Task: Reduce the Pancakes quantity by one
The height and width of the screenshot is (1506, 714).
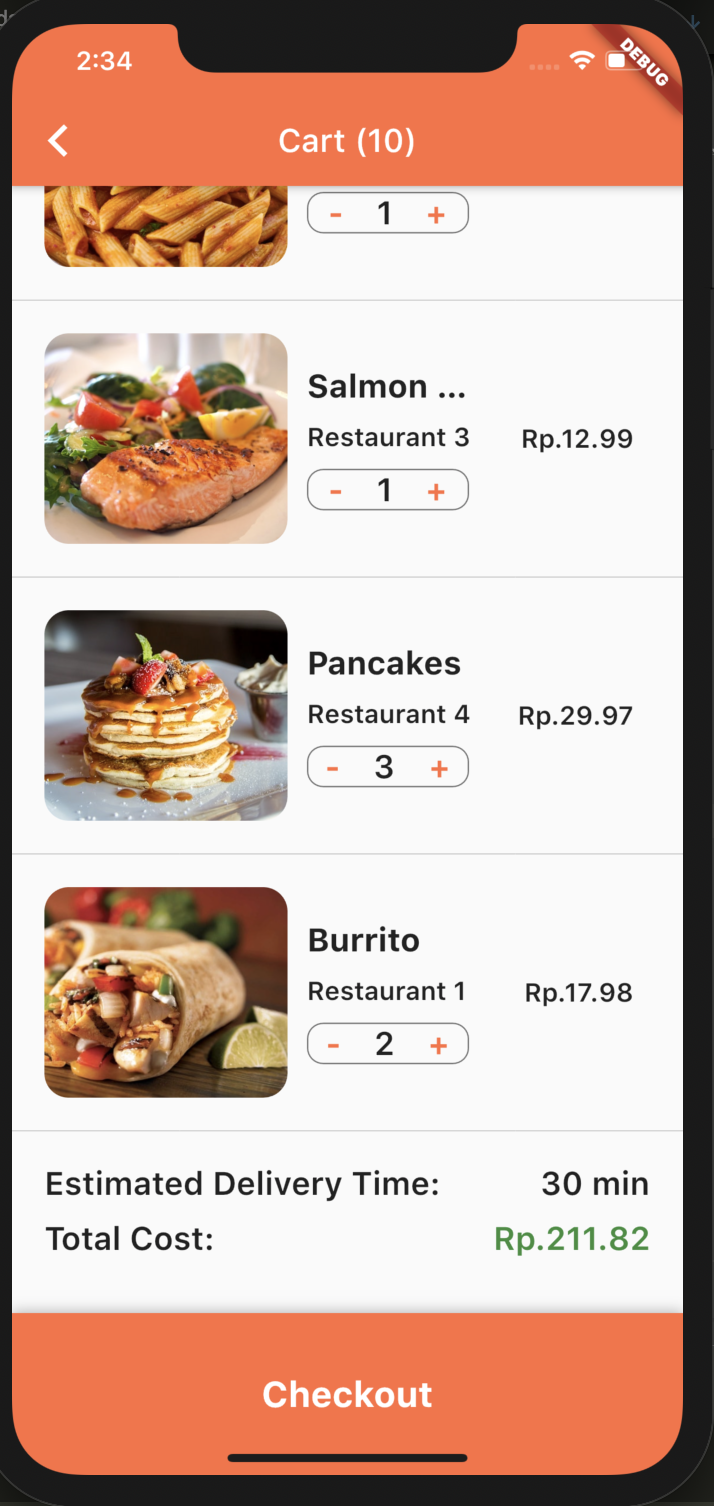Action: (333, 768)
